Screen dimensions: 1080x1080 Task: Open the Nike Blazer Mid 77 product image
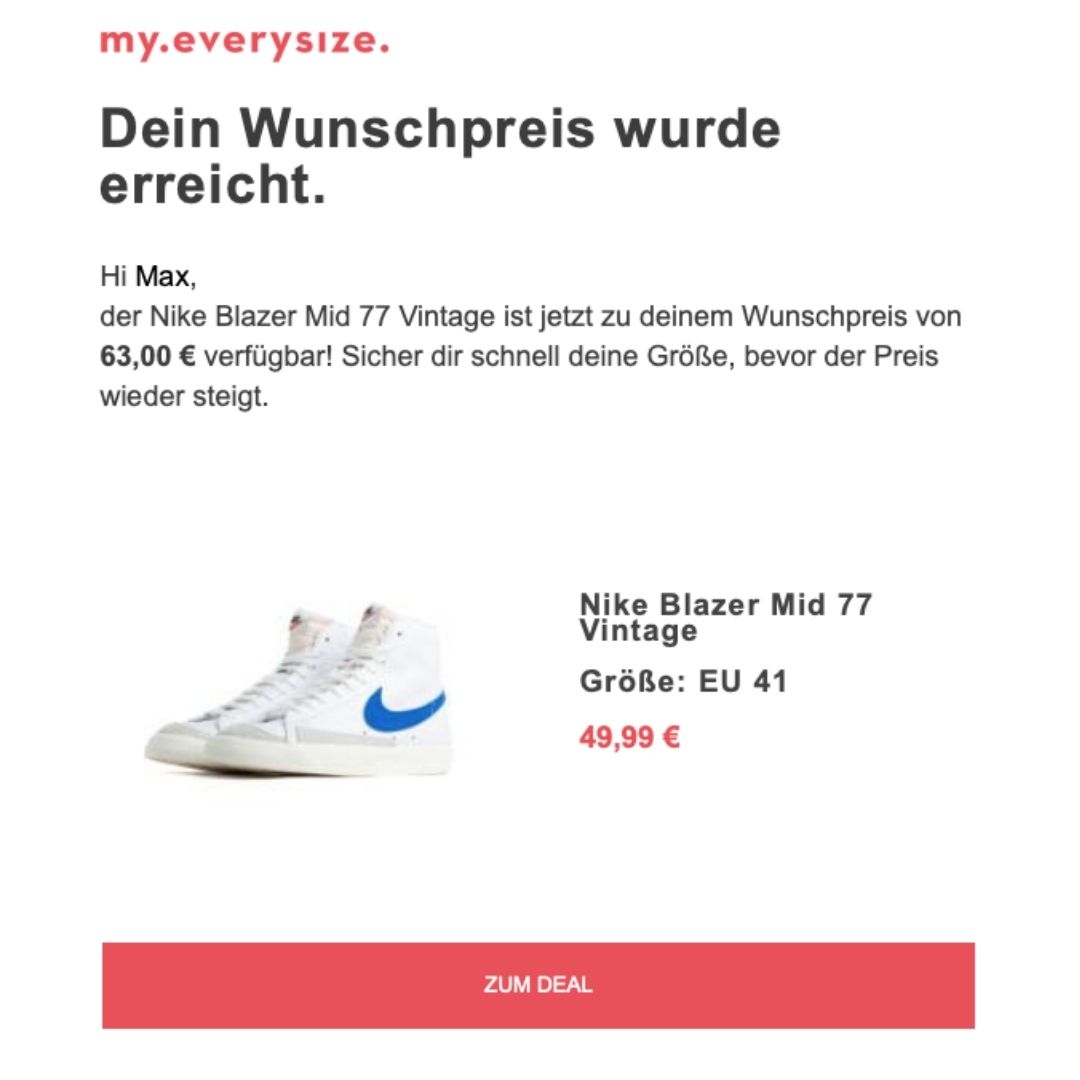click(x=298, y=688)
